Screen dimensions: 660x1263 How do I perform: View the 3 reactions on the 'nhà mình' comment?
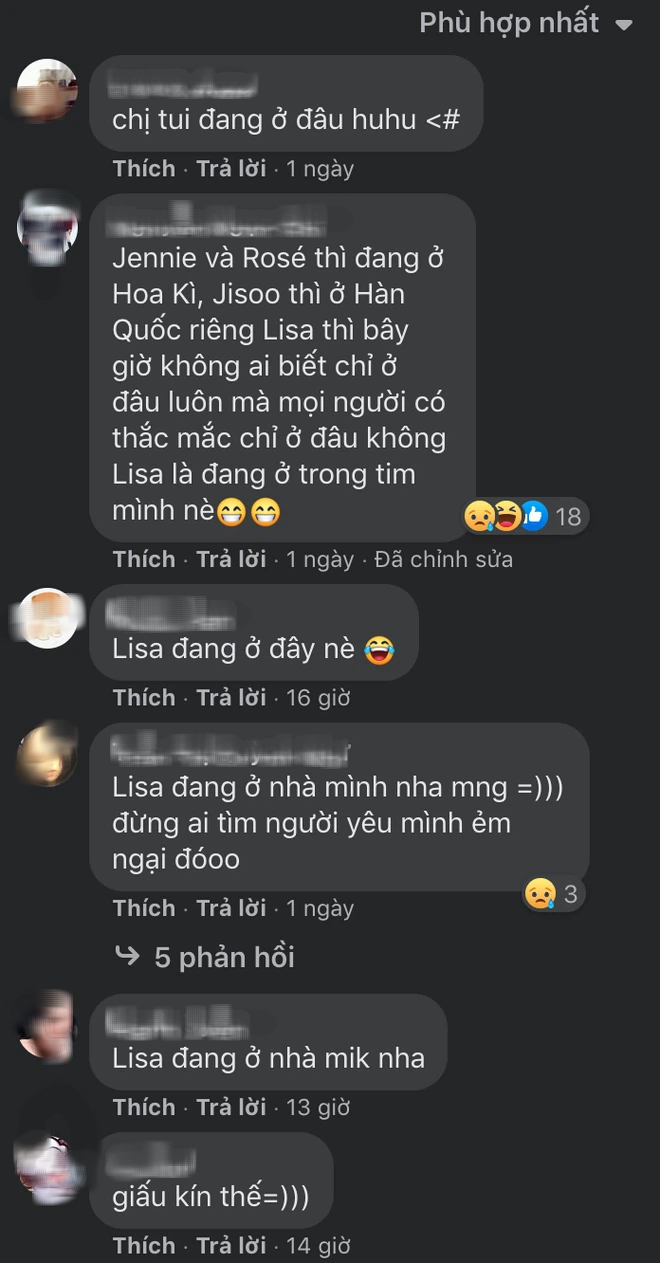coord(553,893)
